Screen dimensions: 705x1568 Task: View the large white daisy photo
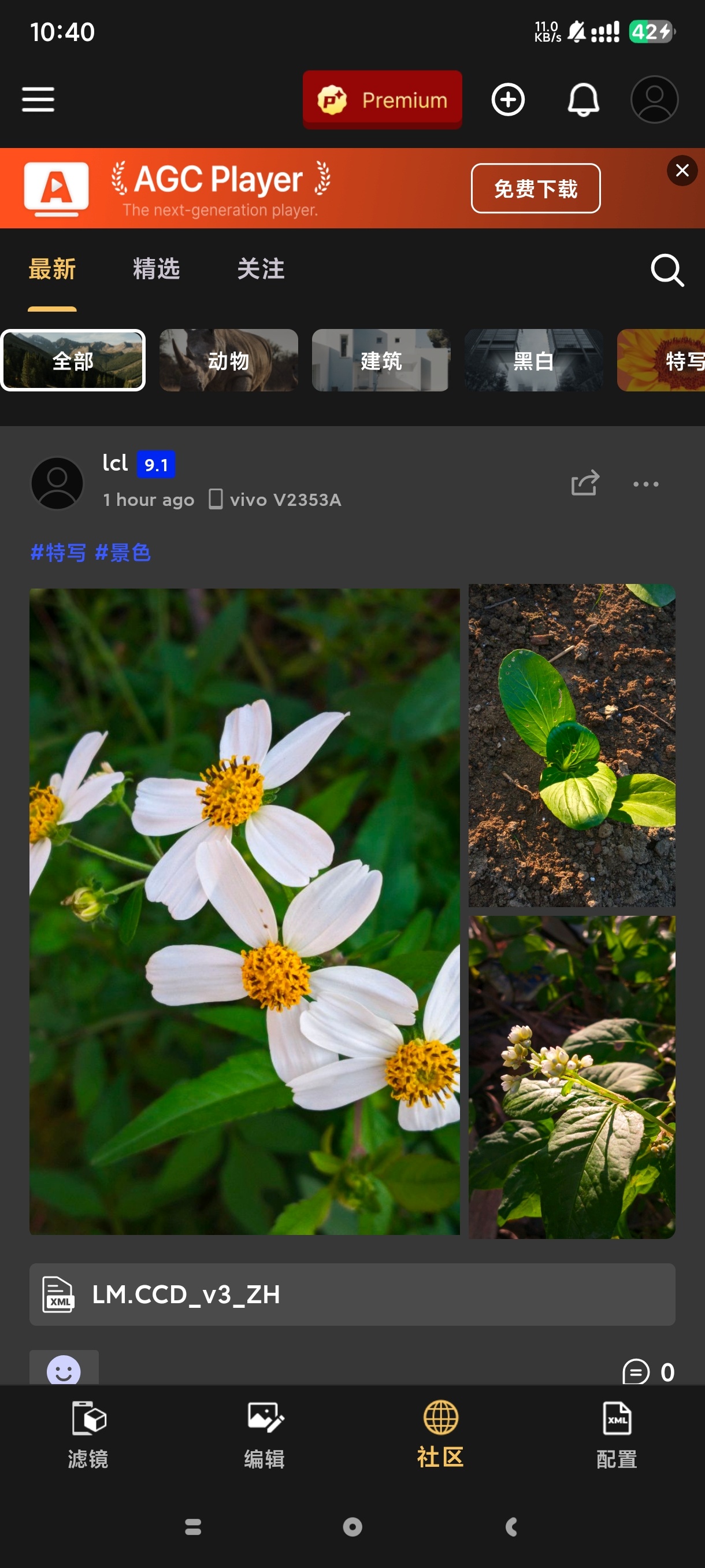244,911
